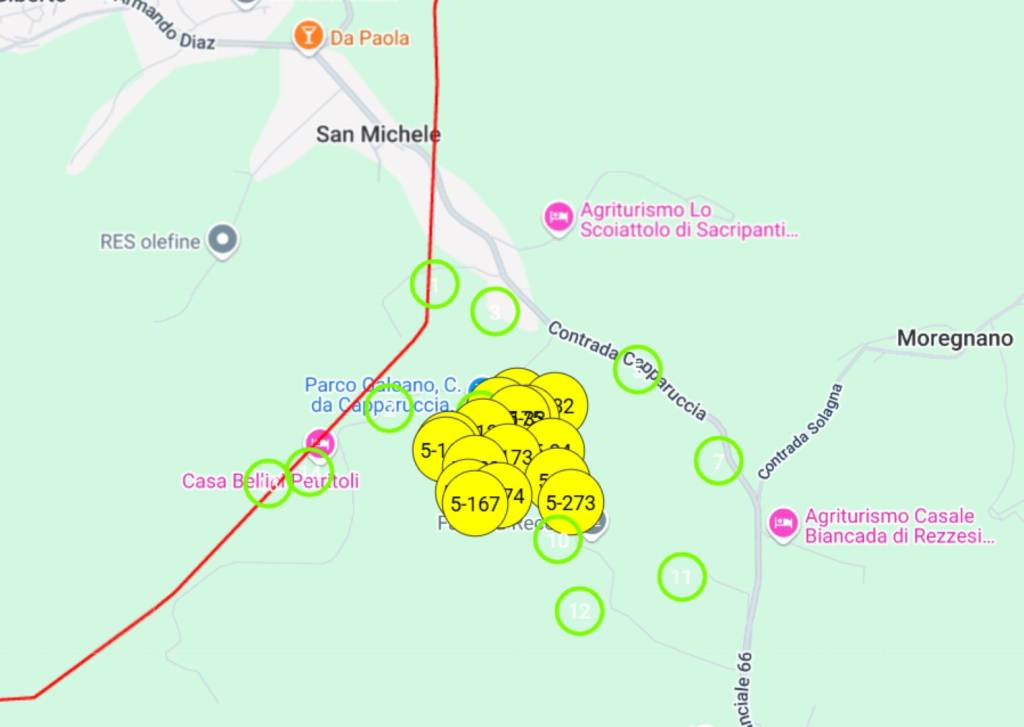
Task: Tap green circle marker 3
Action: pos(495,311)
